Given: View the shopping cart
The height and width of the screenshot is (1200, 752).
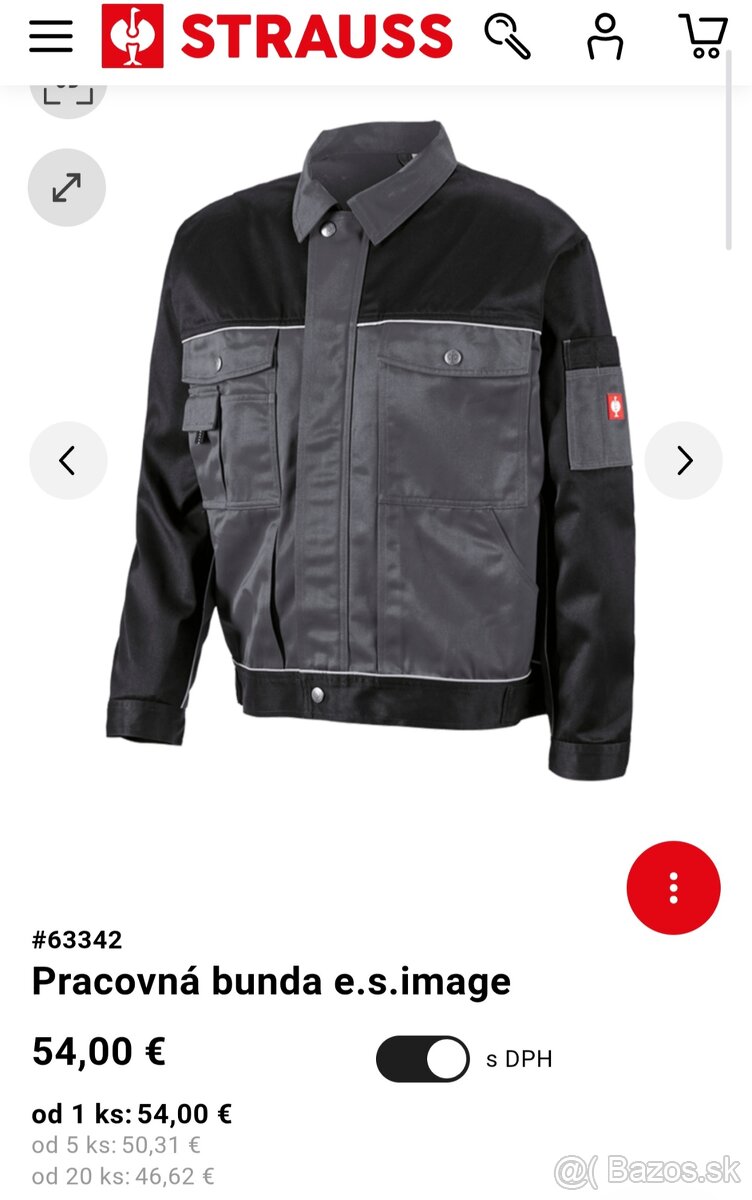Looking at the screenshot, I should click(702, 36).
